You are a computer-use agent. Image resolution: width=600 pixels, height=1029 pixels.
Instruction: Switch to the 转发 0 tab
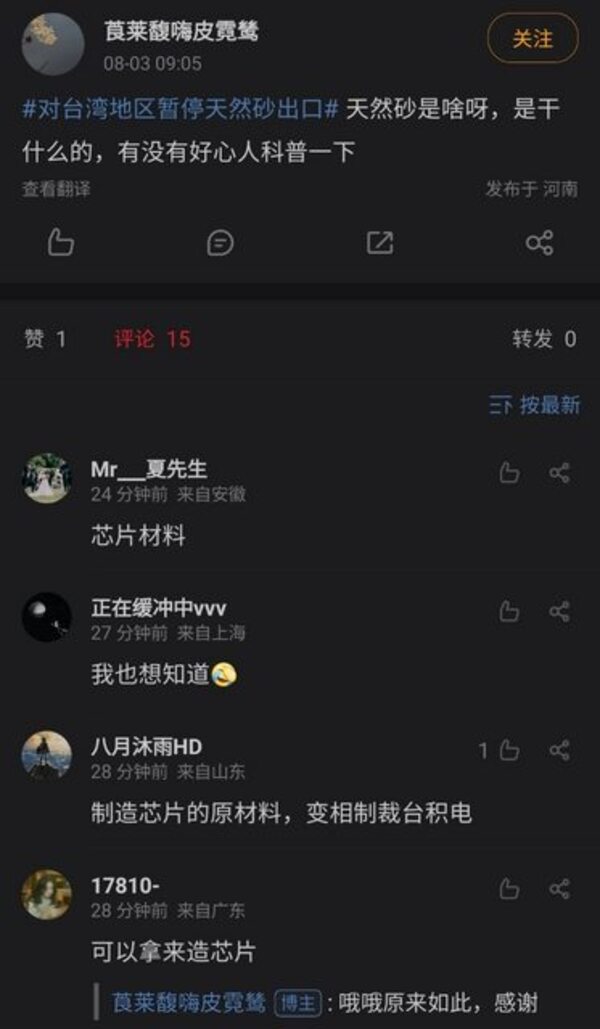[544, 339]
